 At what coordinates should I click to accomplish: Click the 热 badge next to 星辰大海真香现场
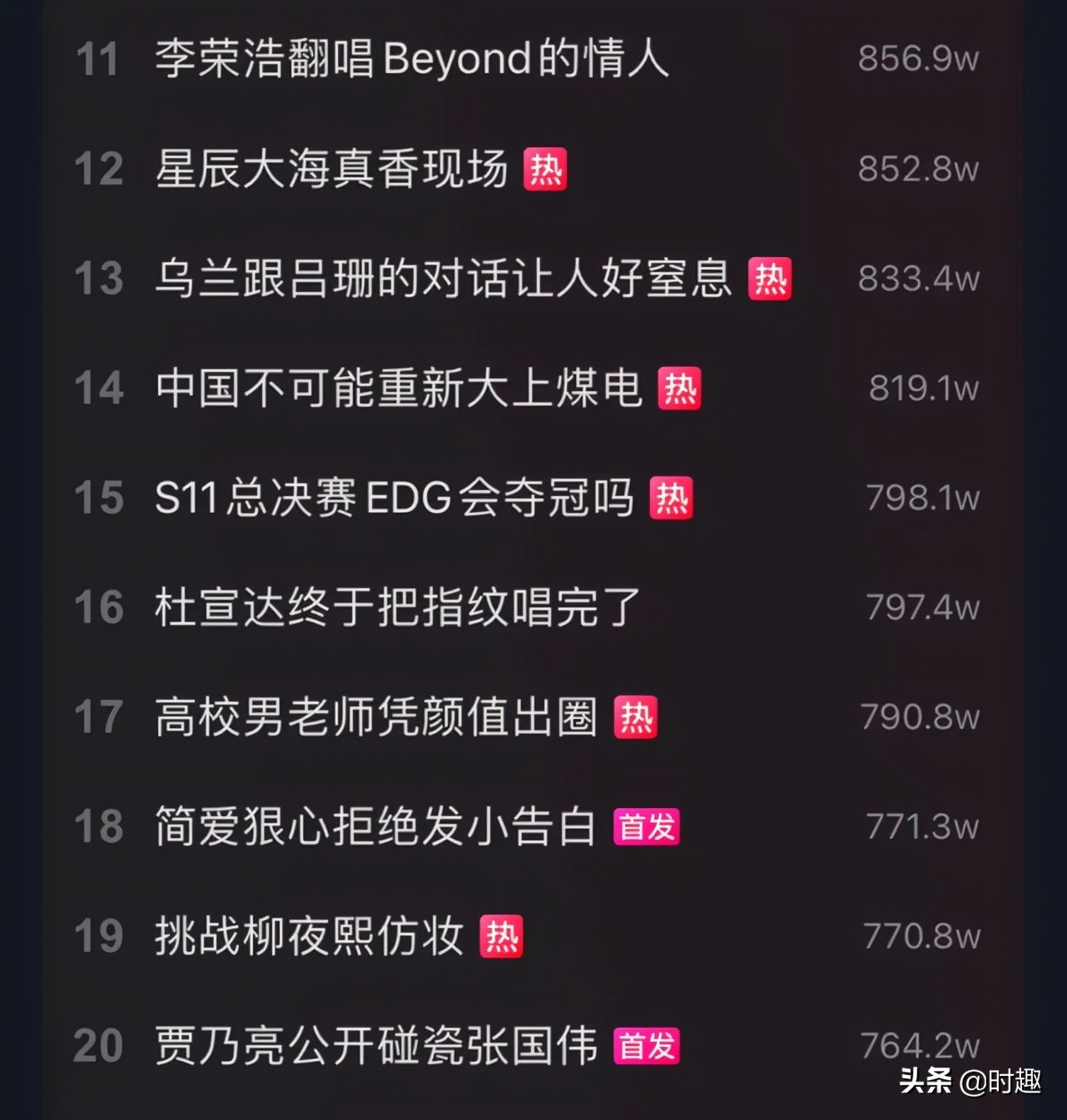(547, 169)
